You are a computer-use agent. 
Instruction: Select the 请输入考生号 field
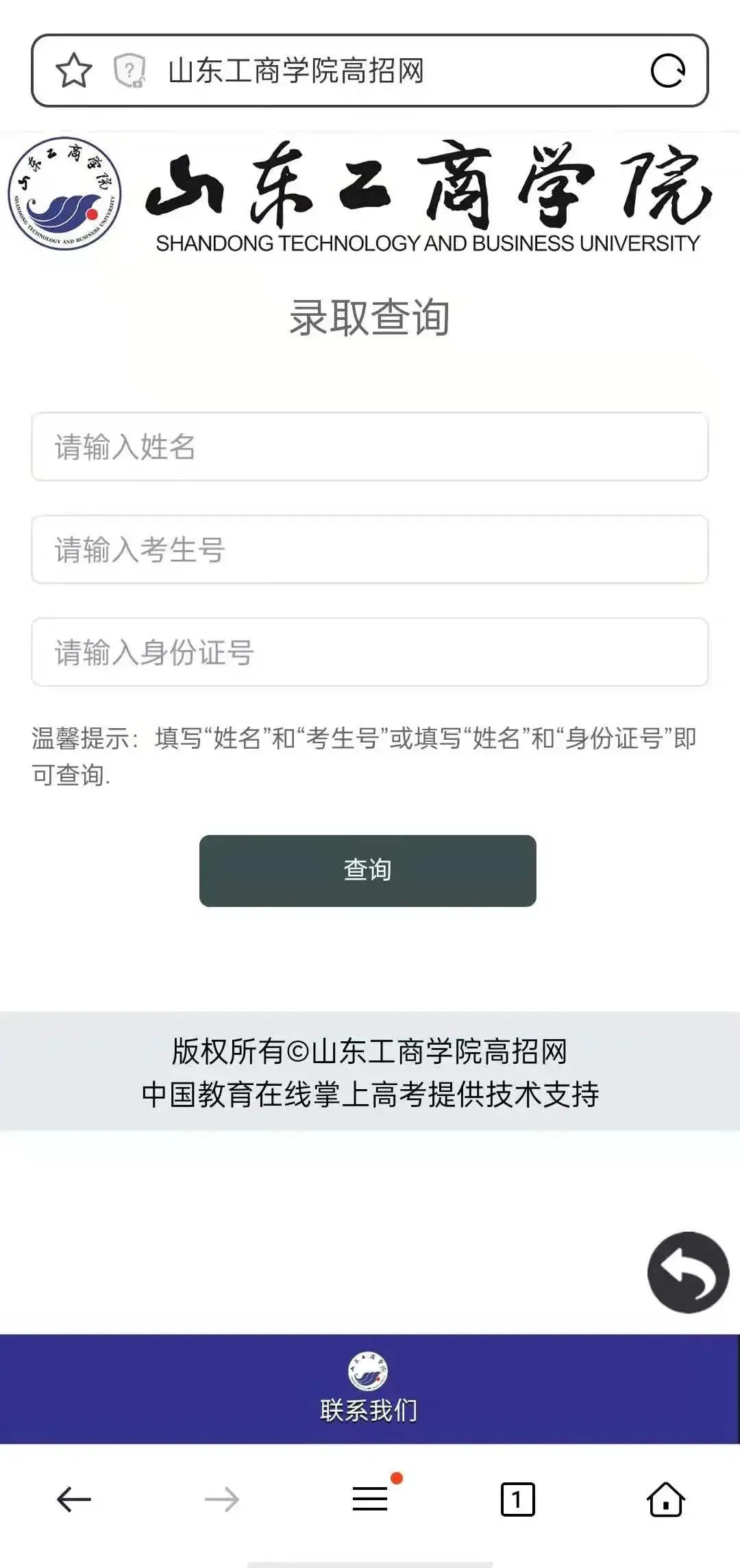tap(369, 549)
